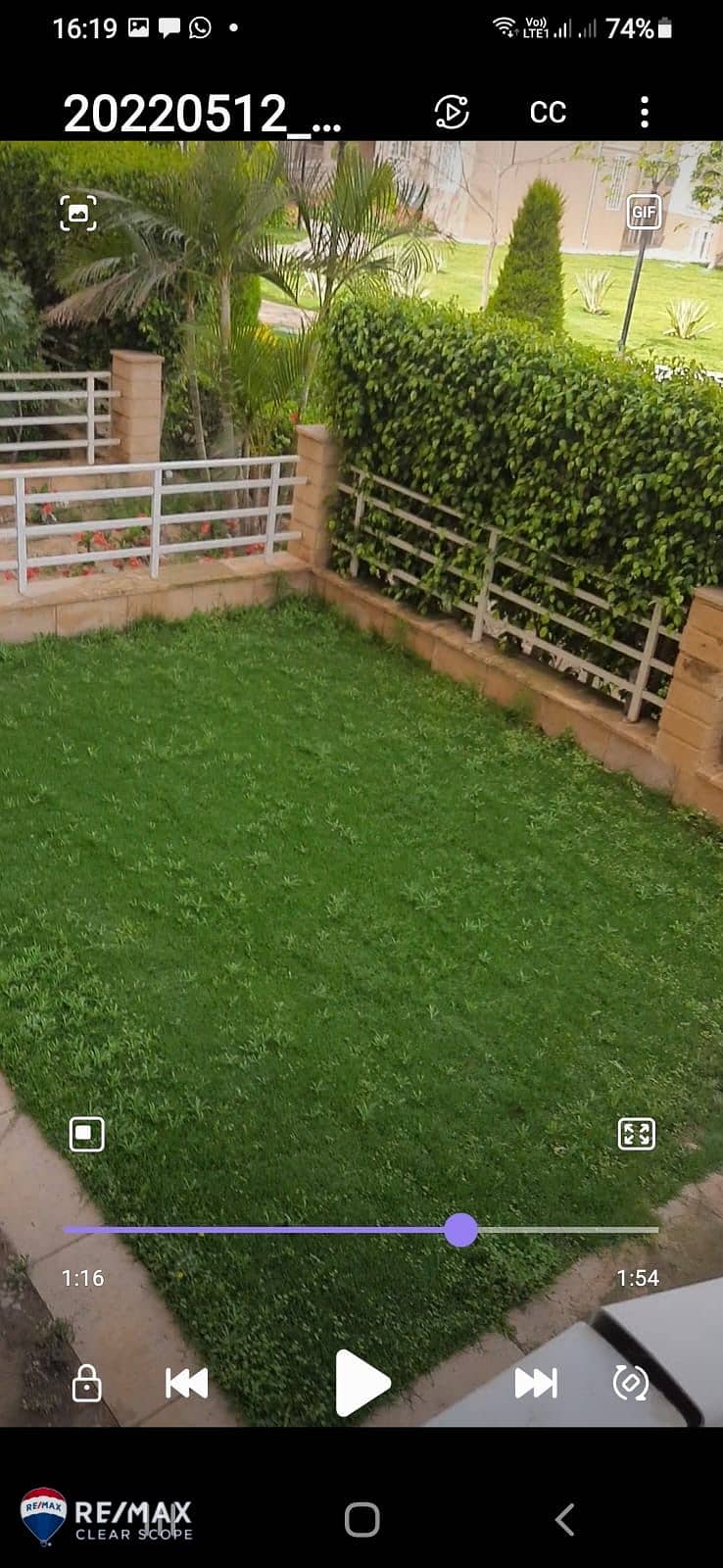723x1568 pixels.
Task: Skip to the next video
Action: click(536, 1383)
